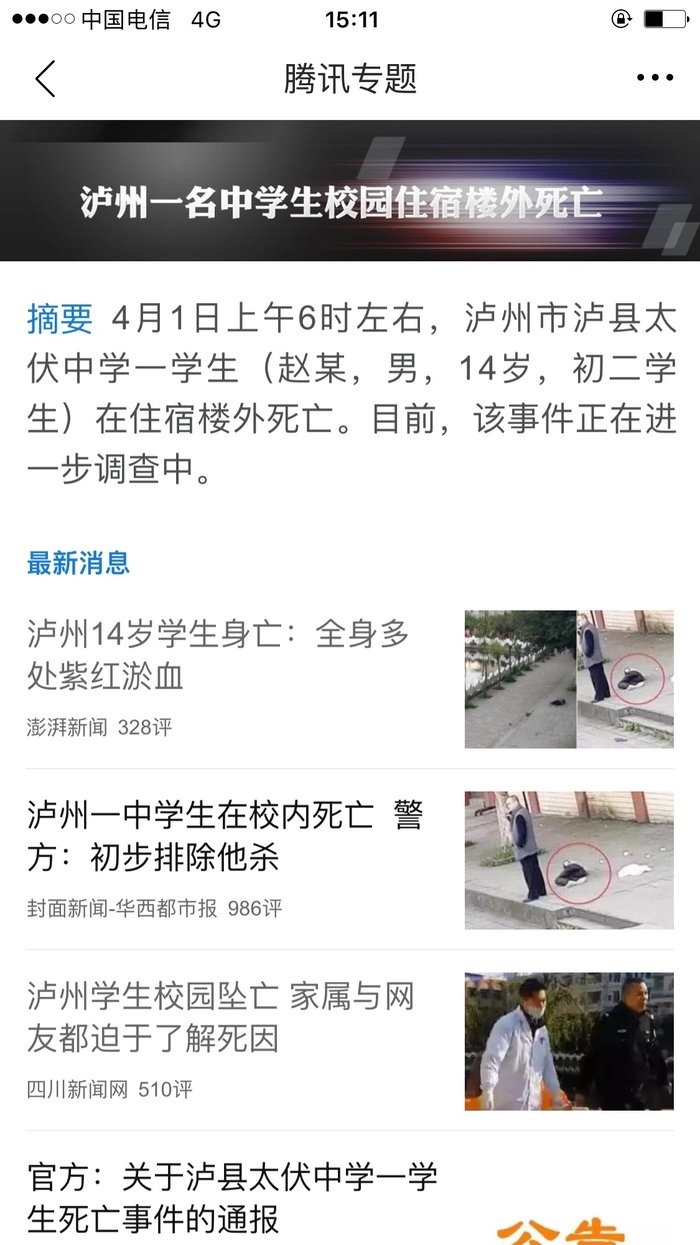Go back using the top-left arrow
Viewport: 700px width, 1245px height.
click(x=45, y=79)
